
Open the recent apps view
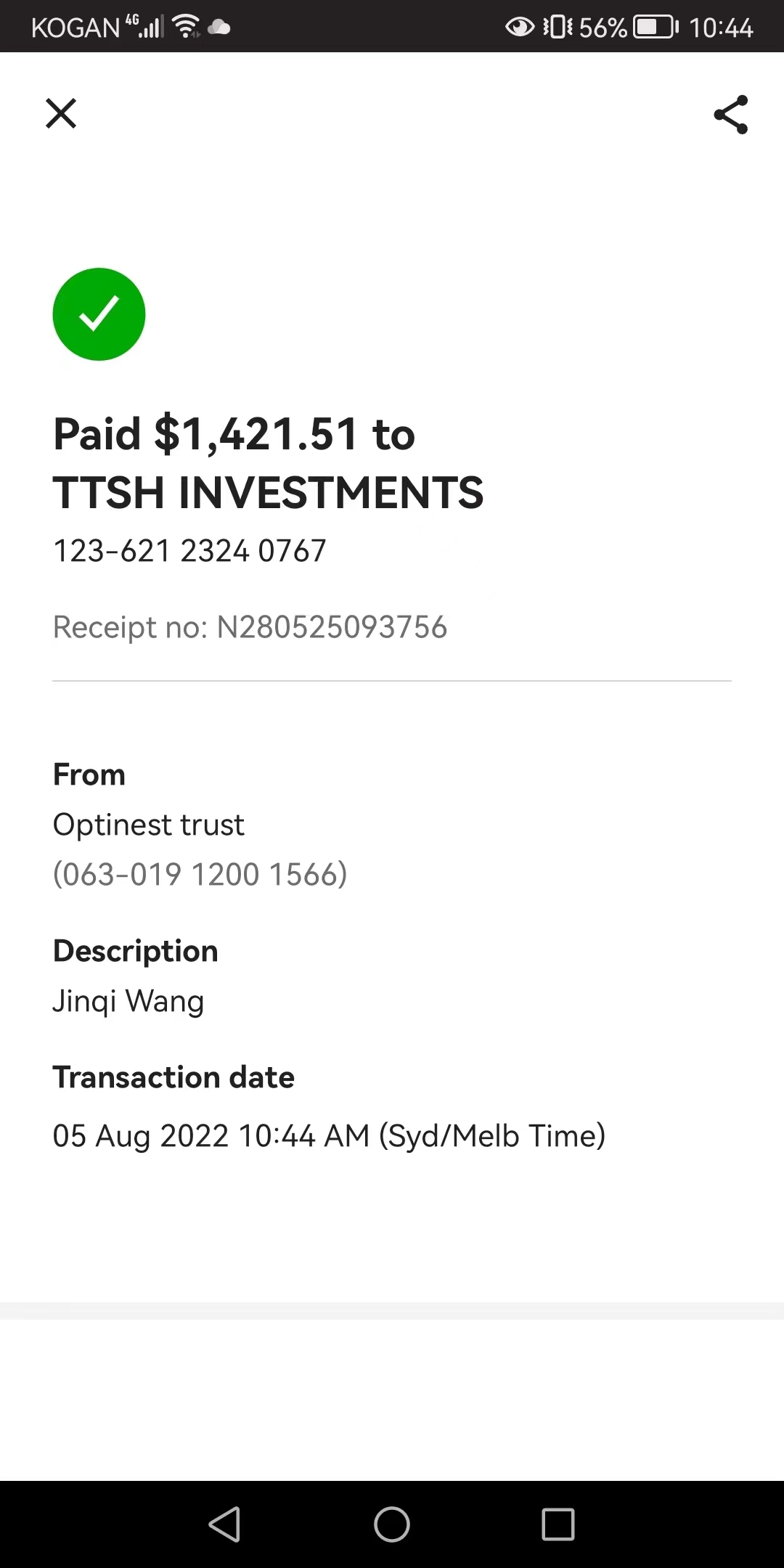[558, 1524]
